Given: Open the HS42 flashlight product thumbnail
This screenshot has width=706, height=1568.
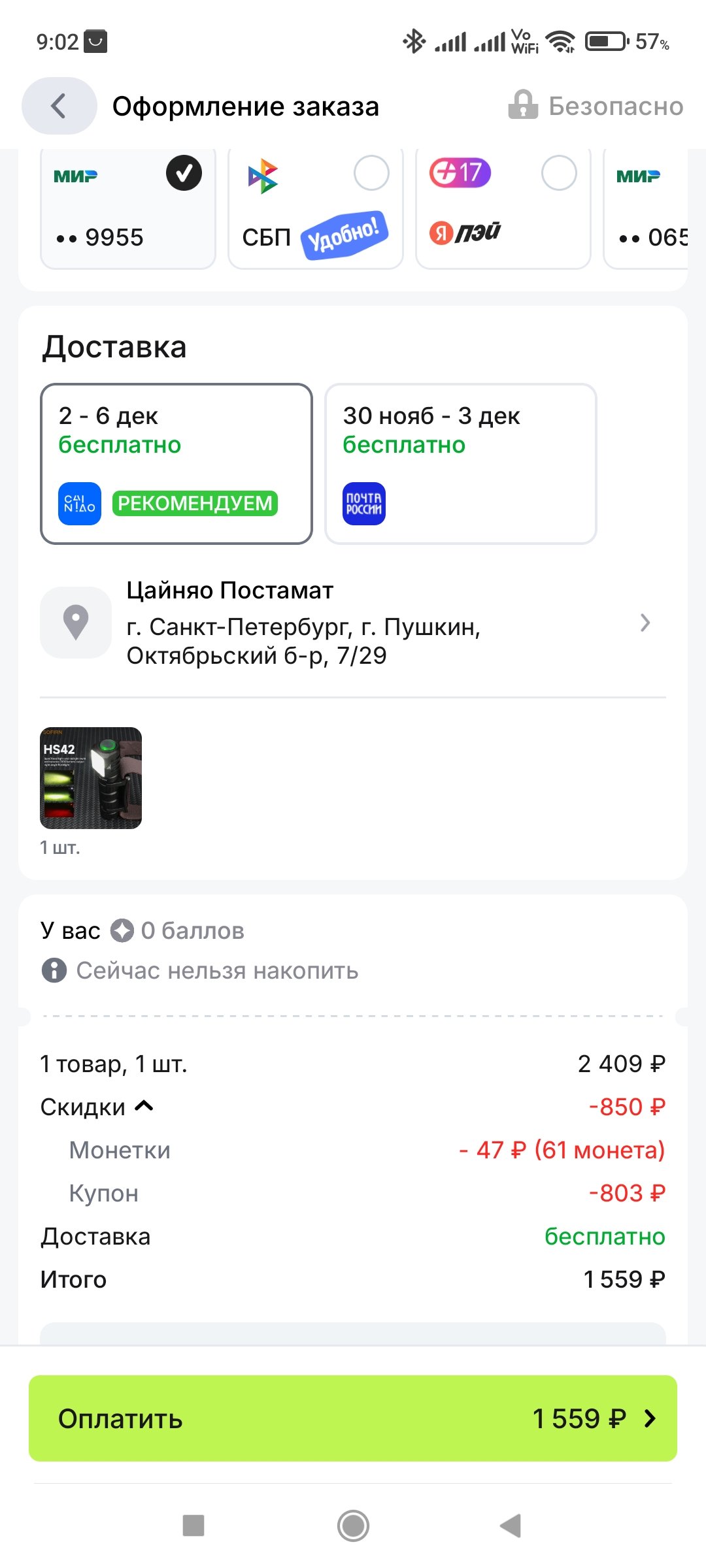Looking at the screenshot, I should (91, 778).
